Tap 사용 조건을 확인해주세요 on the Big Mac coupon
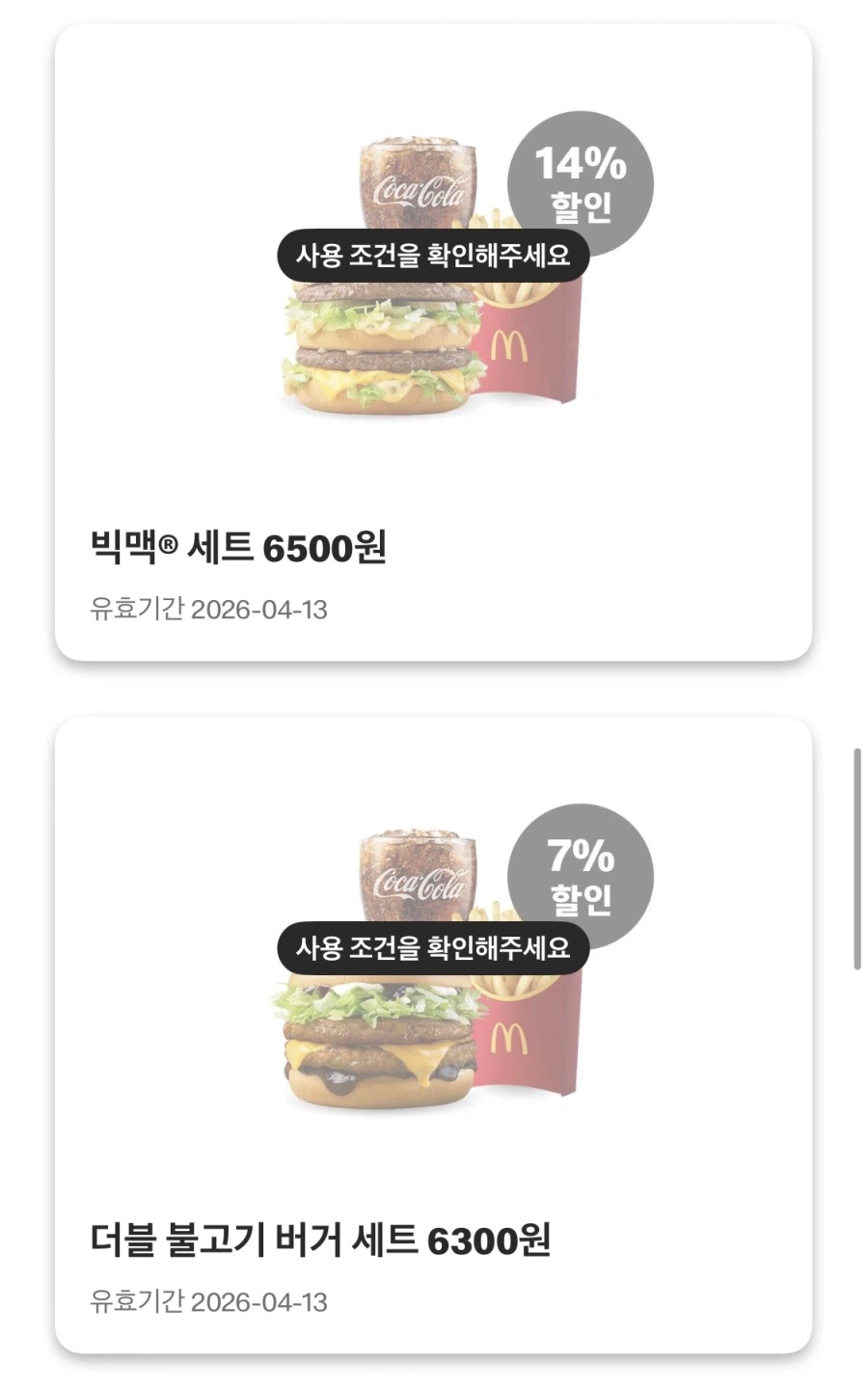Viewport: 868px width, 1390px height. tap(434, 257)
